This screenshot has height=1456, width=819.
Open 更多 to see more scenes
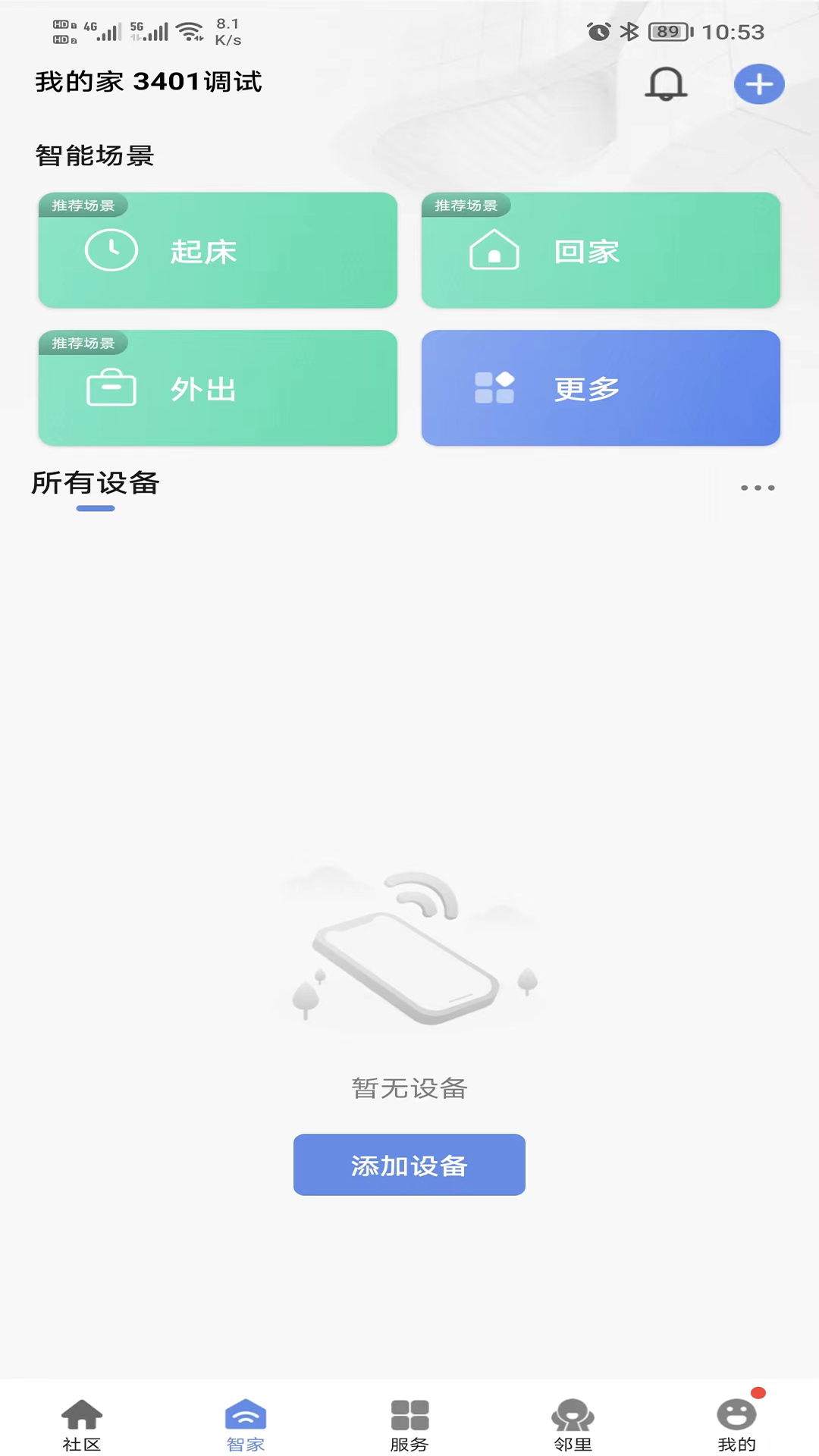click(601, 388)
